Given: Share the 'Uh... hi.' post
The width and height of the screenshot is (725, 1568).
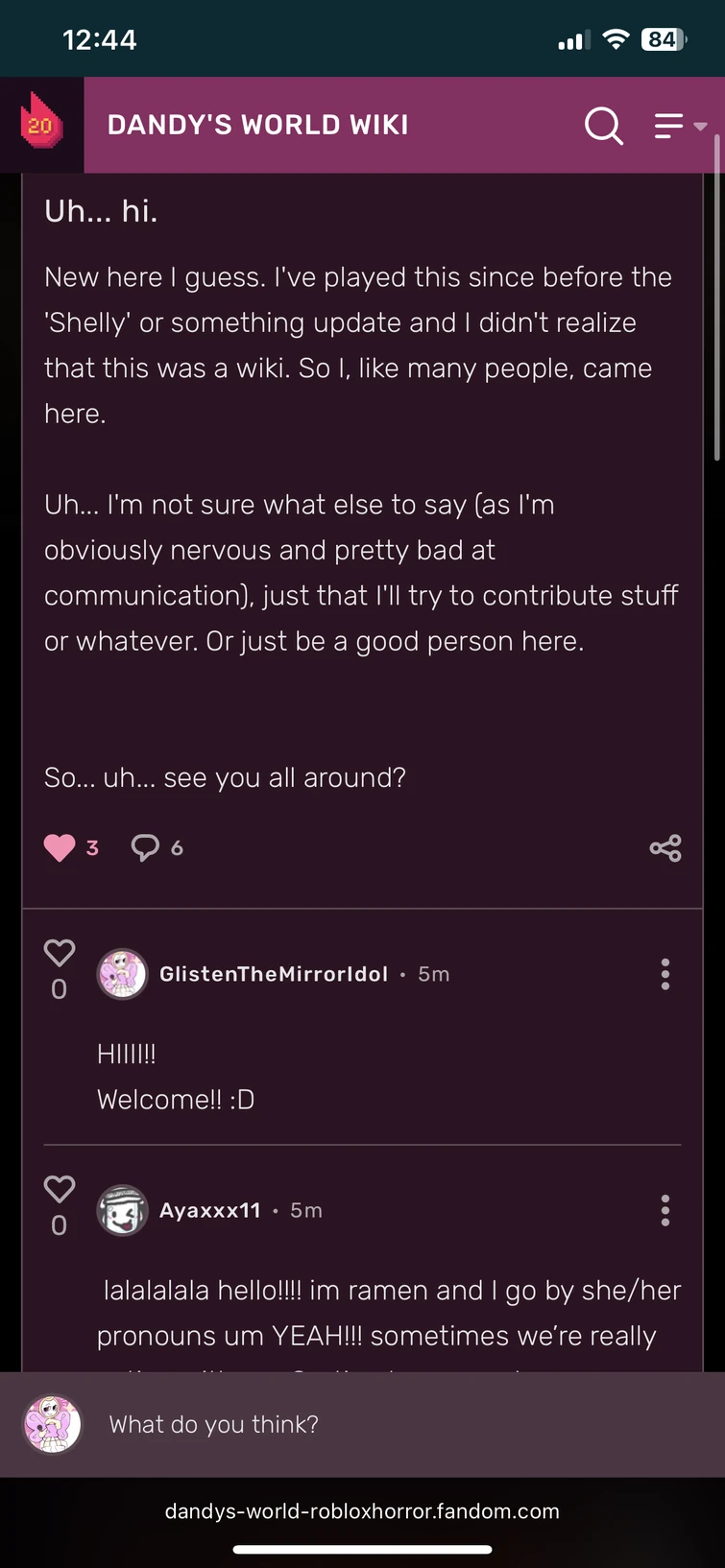Looking at the screenshot, I should (665, 847).
